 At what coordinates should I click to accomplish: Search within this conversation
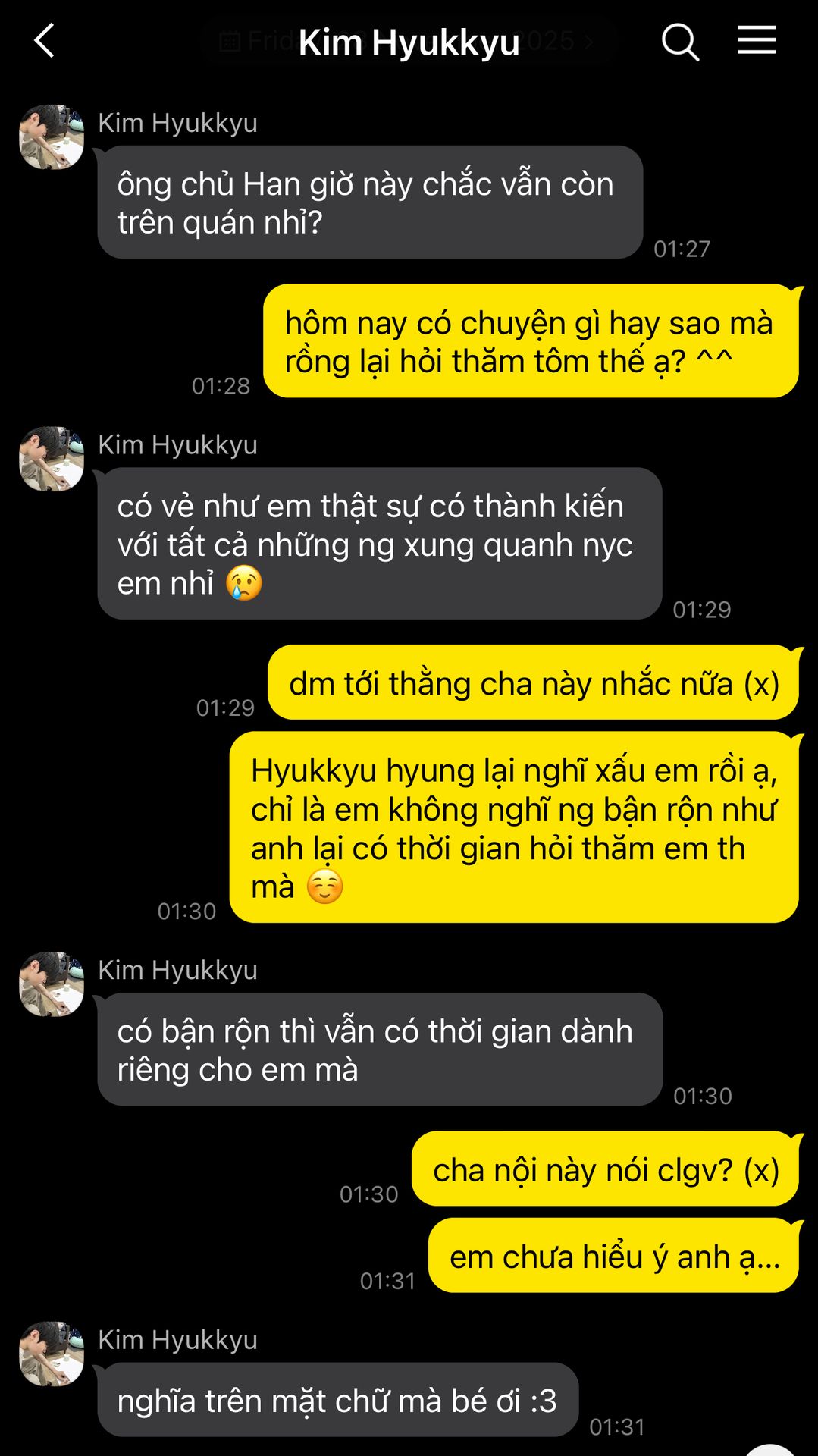coord(679,41)
